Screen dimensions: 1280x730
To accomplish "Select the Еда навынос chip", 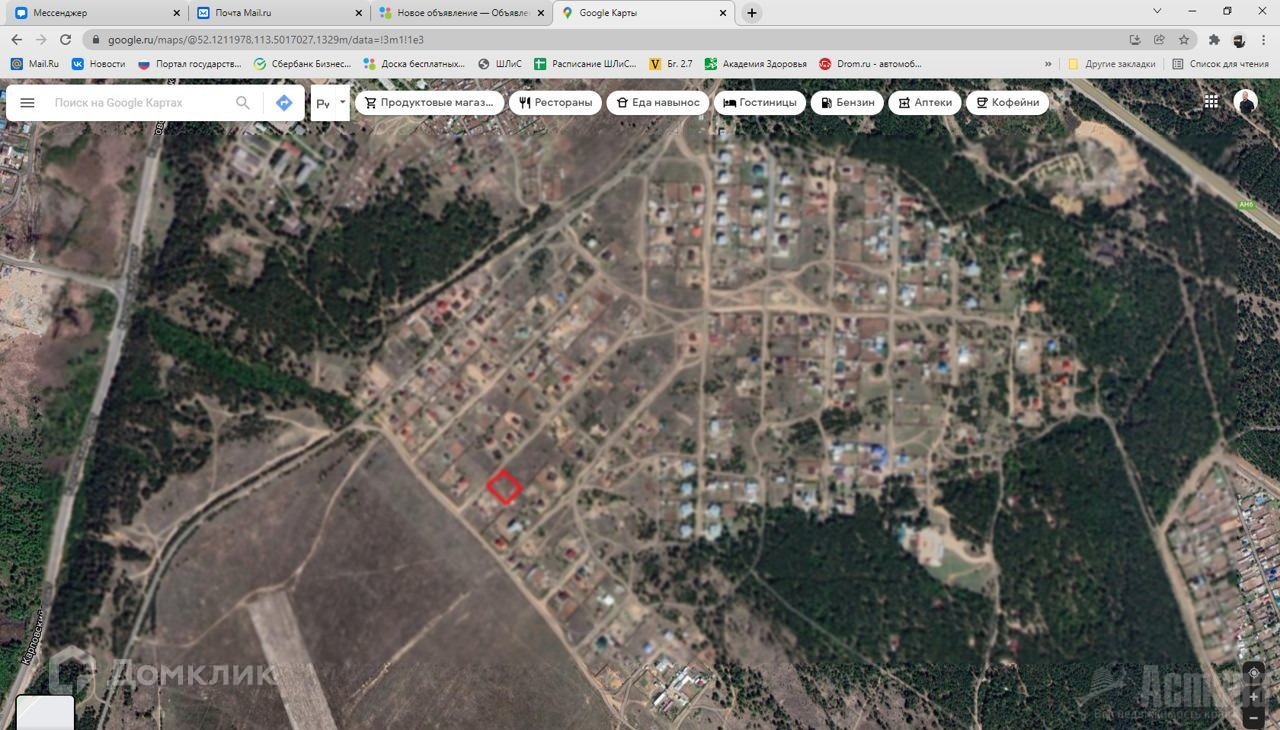I will point(658,103).
